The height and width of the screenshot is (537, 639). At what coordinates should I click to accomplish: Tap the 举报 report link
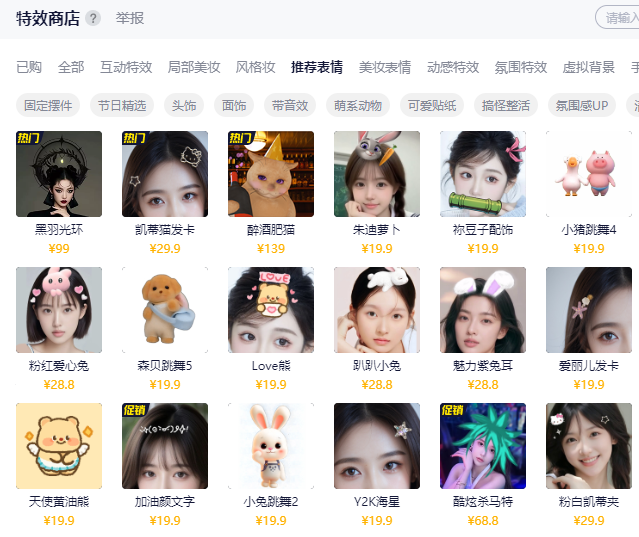(130, 18)
